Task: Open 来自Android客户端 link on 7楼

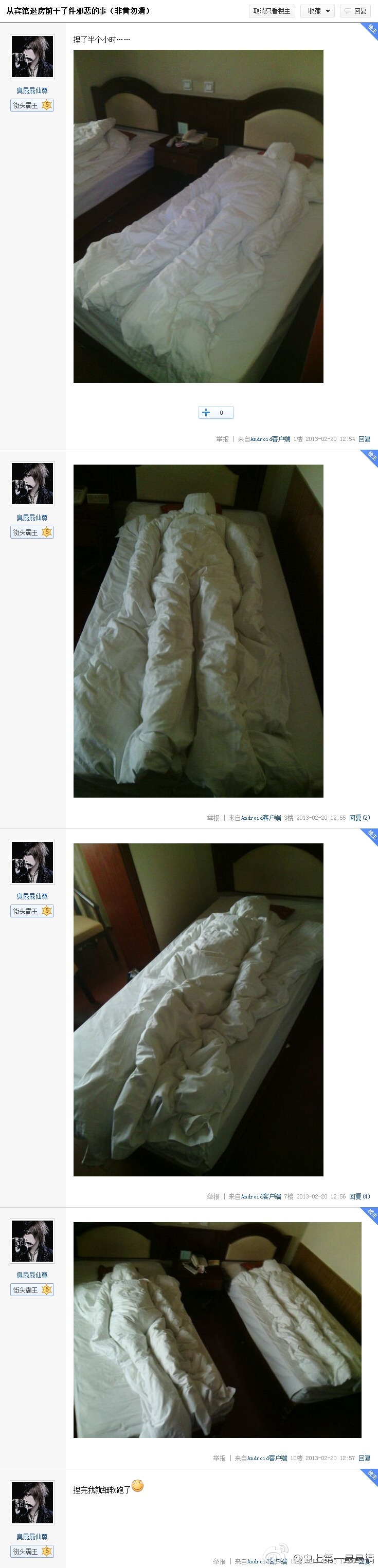Action: [x=255, y=1196]
